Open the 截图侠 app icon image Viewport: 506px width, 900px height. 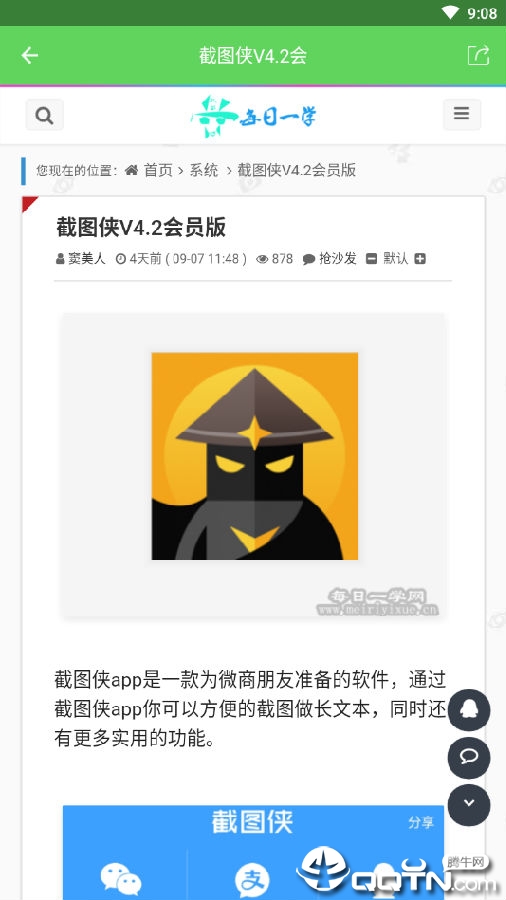[x=255, y=456]
